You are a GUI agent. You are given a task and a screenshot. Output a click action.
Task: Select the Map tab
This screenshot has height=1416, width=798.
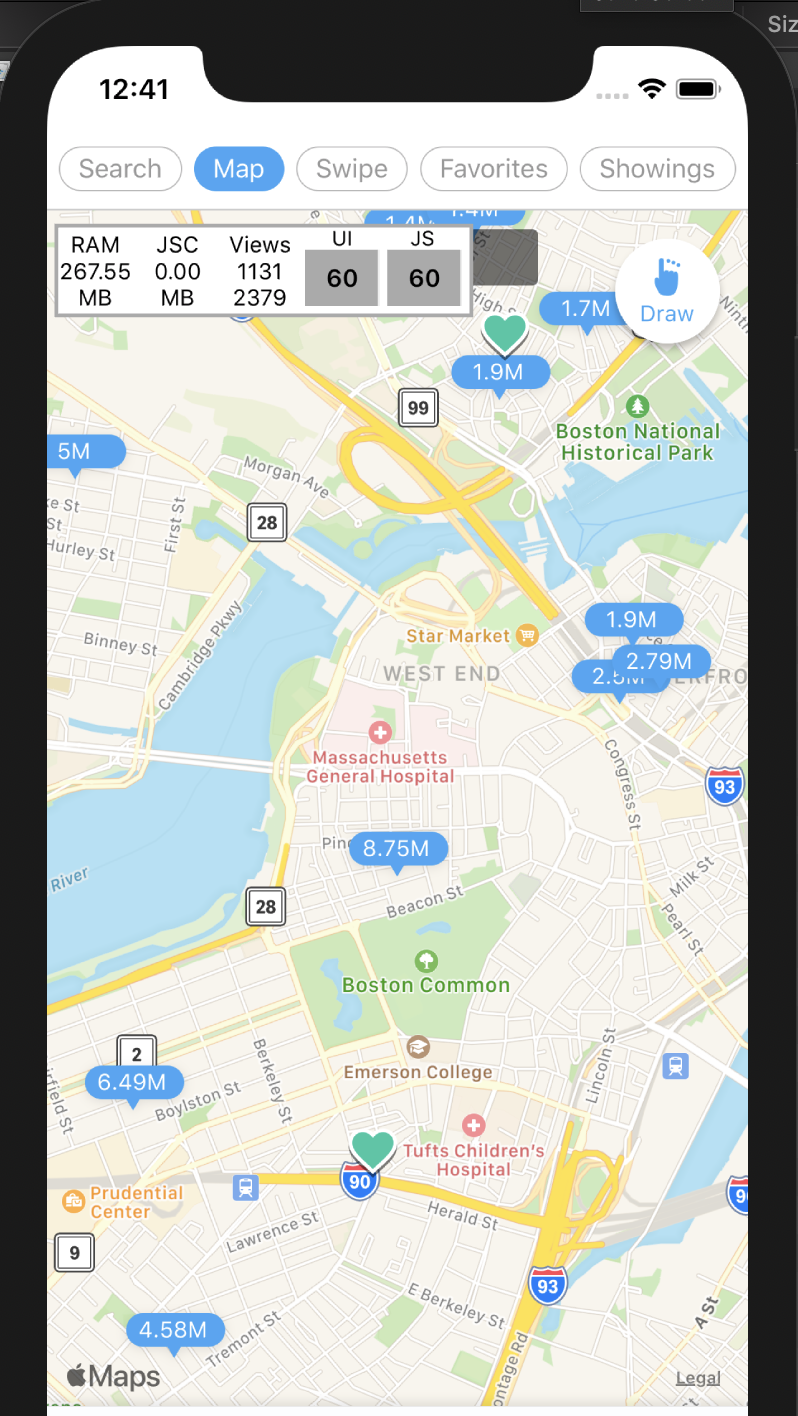[239, 168]
